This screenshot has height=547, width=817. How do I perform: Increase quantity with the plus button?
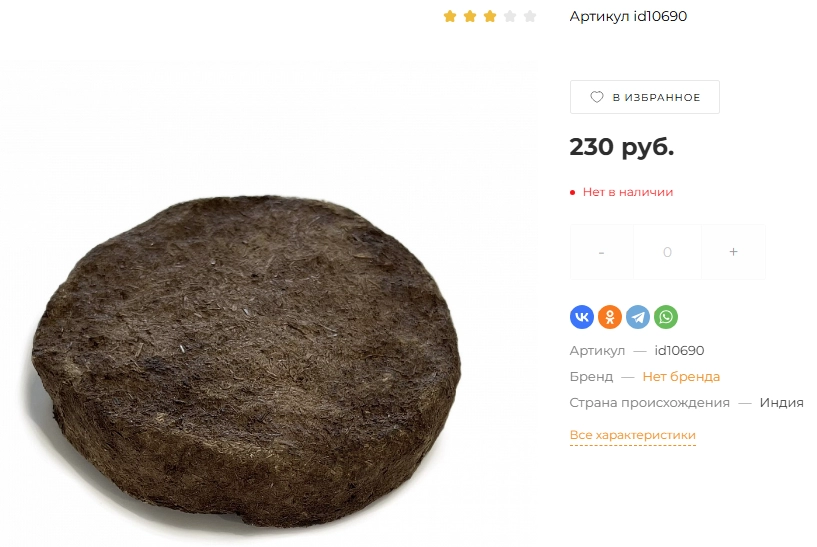(x=733, y=252)
